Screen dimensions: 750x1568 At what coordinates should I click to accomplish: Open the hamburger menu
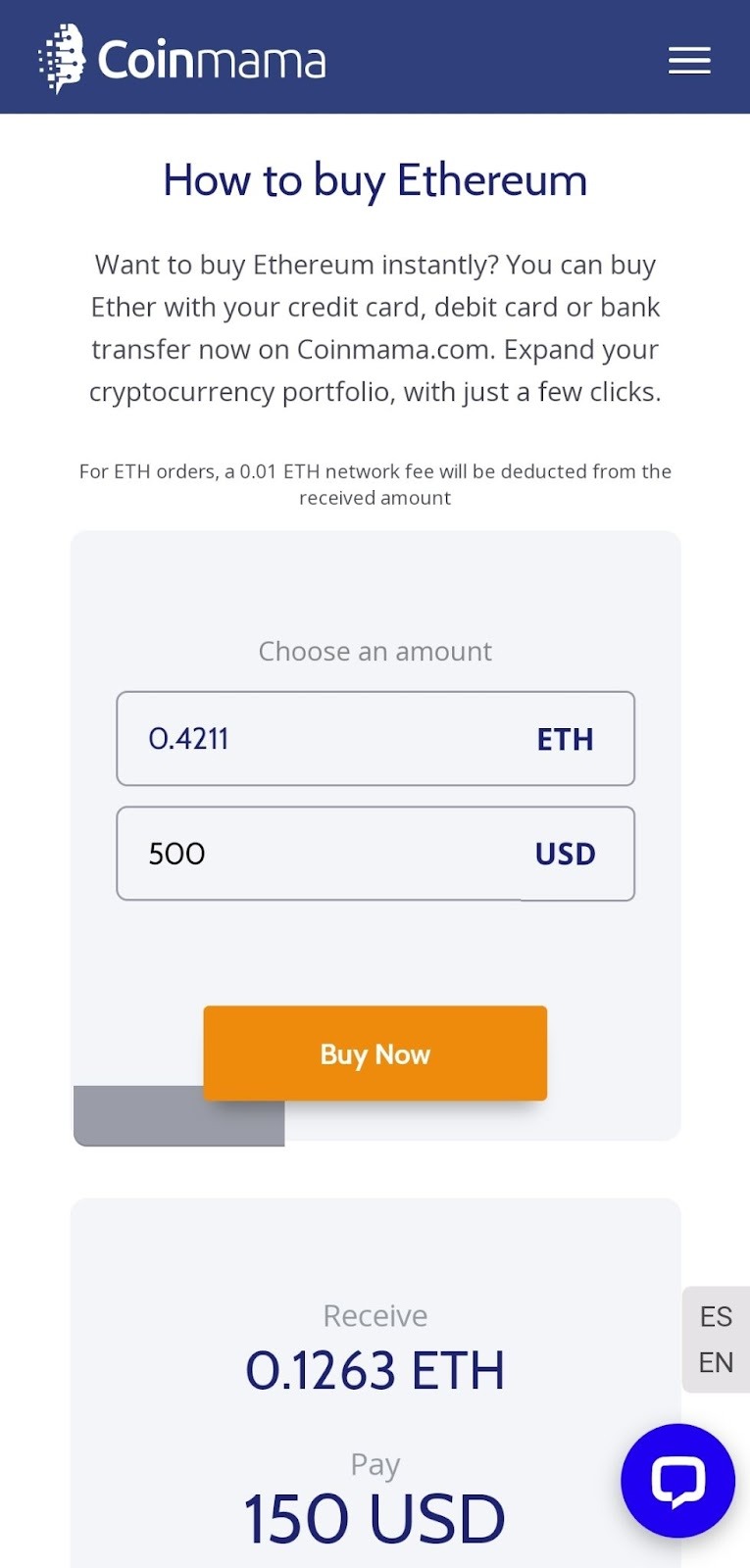pos(689,61)
